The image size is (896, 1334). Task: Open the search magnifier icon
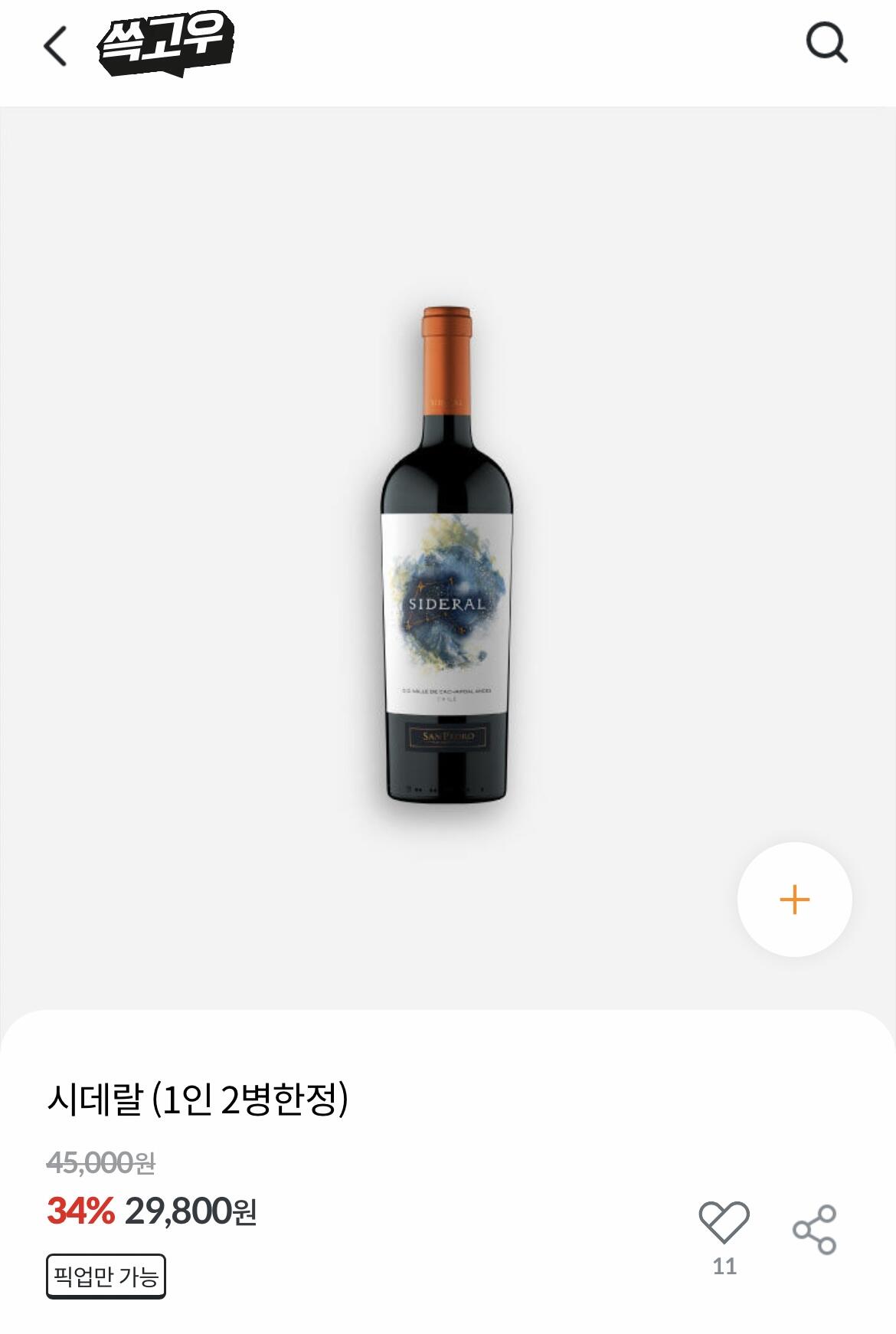[x=826, y=43]
